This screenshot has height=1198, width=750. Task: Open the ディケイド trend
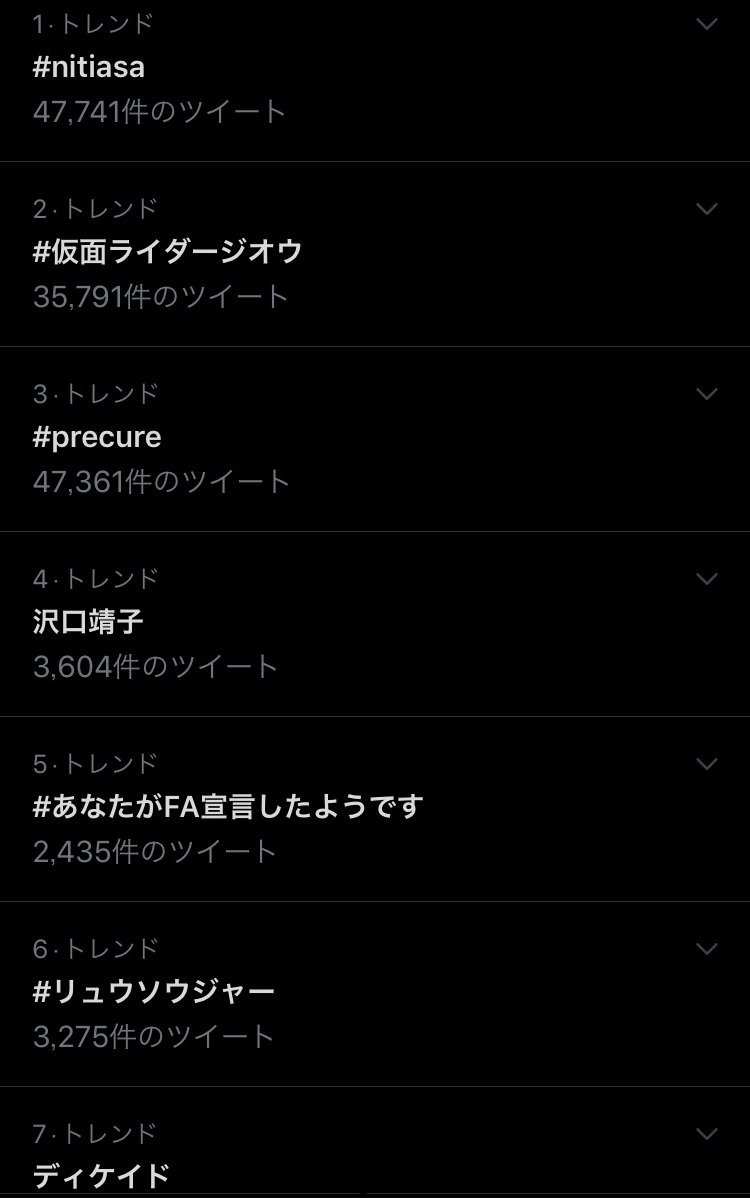(101, 1175)
